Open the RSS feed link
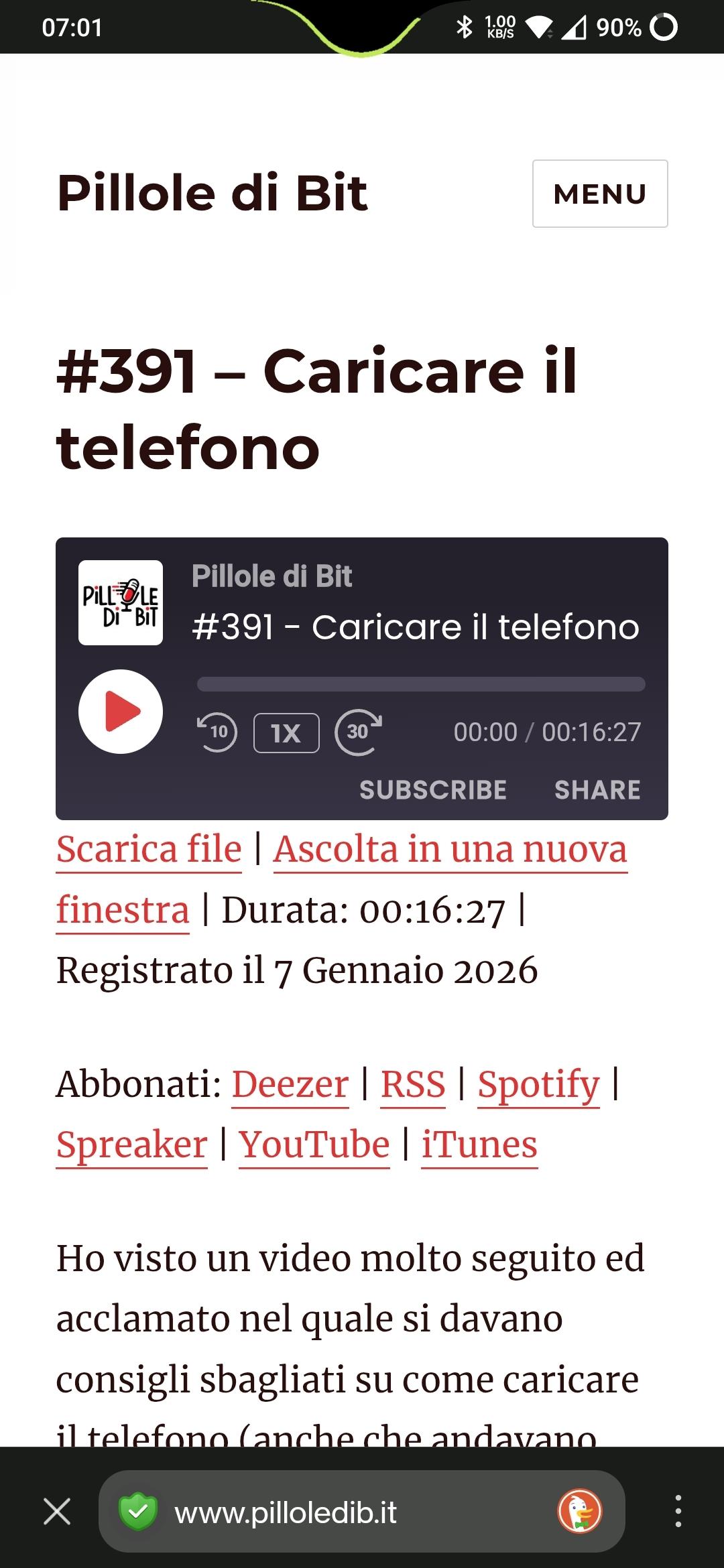 [x=413, y=1084]
